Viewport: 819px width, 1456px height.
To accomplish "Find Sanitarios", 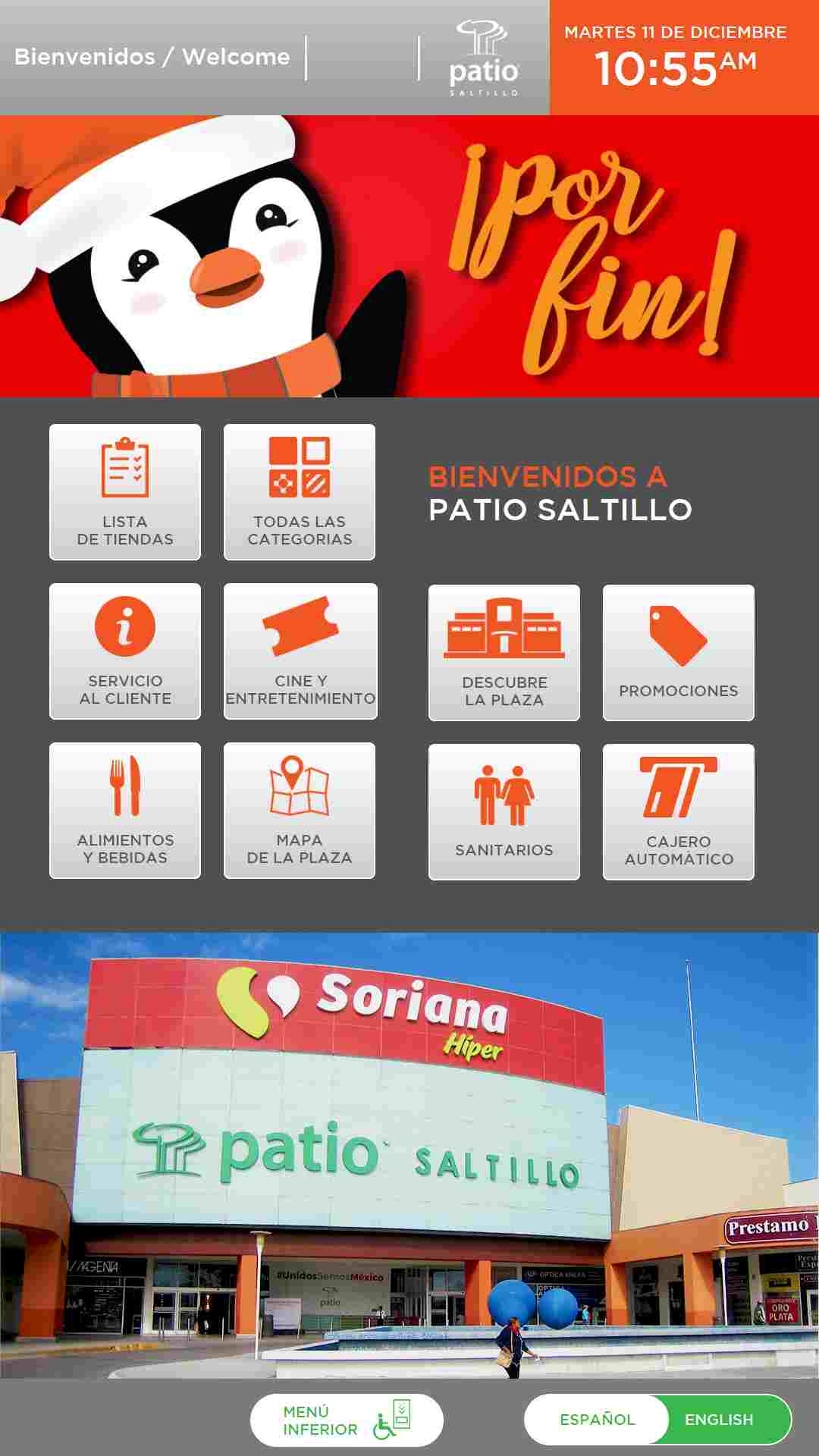I will [504, 812].
